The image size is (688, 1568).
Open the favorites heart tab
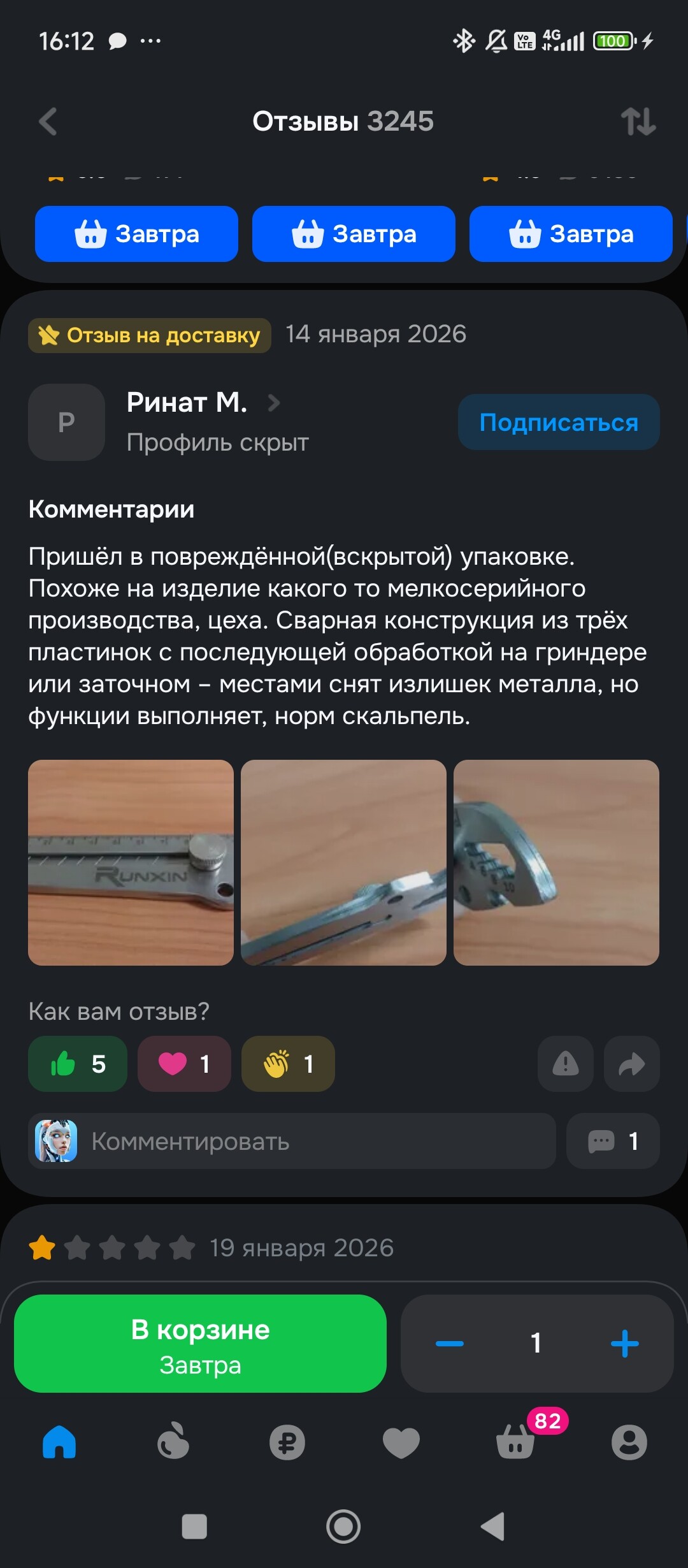pos(401,1442)
